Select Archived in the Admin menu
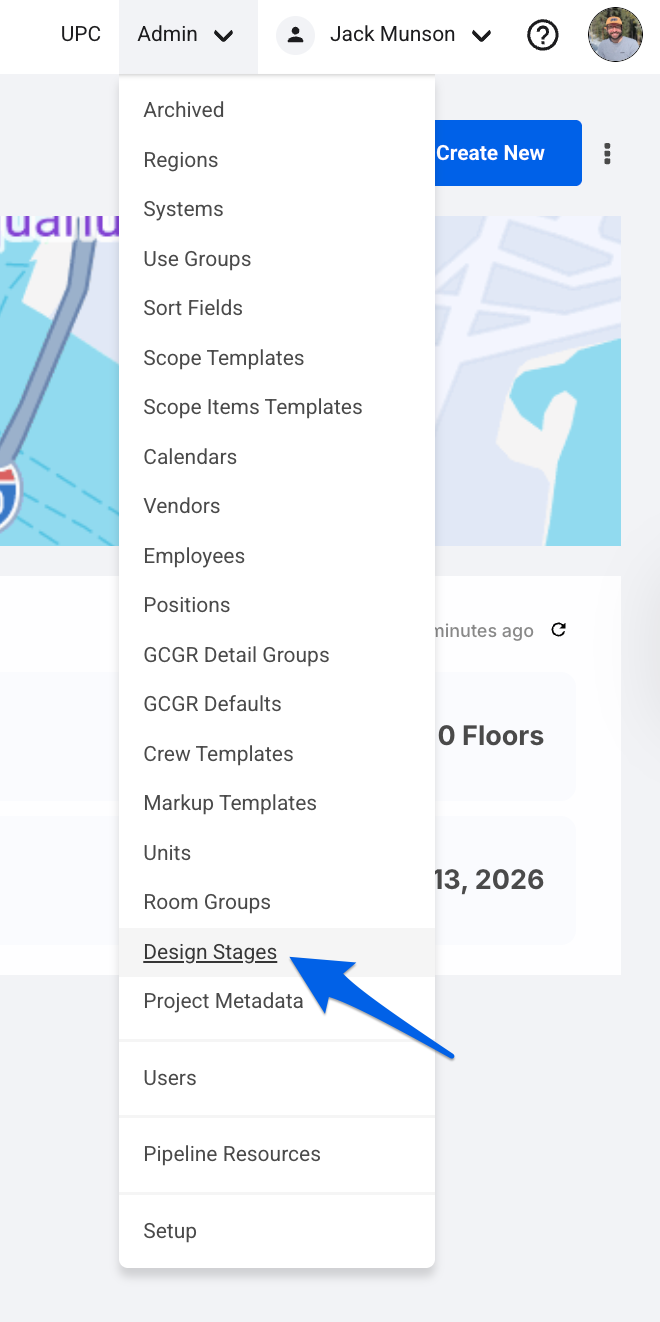660x1322 pixels. coord(184,110)
